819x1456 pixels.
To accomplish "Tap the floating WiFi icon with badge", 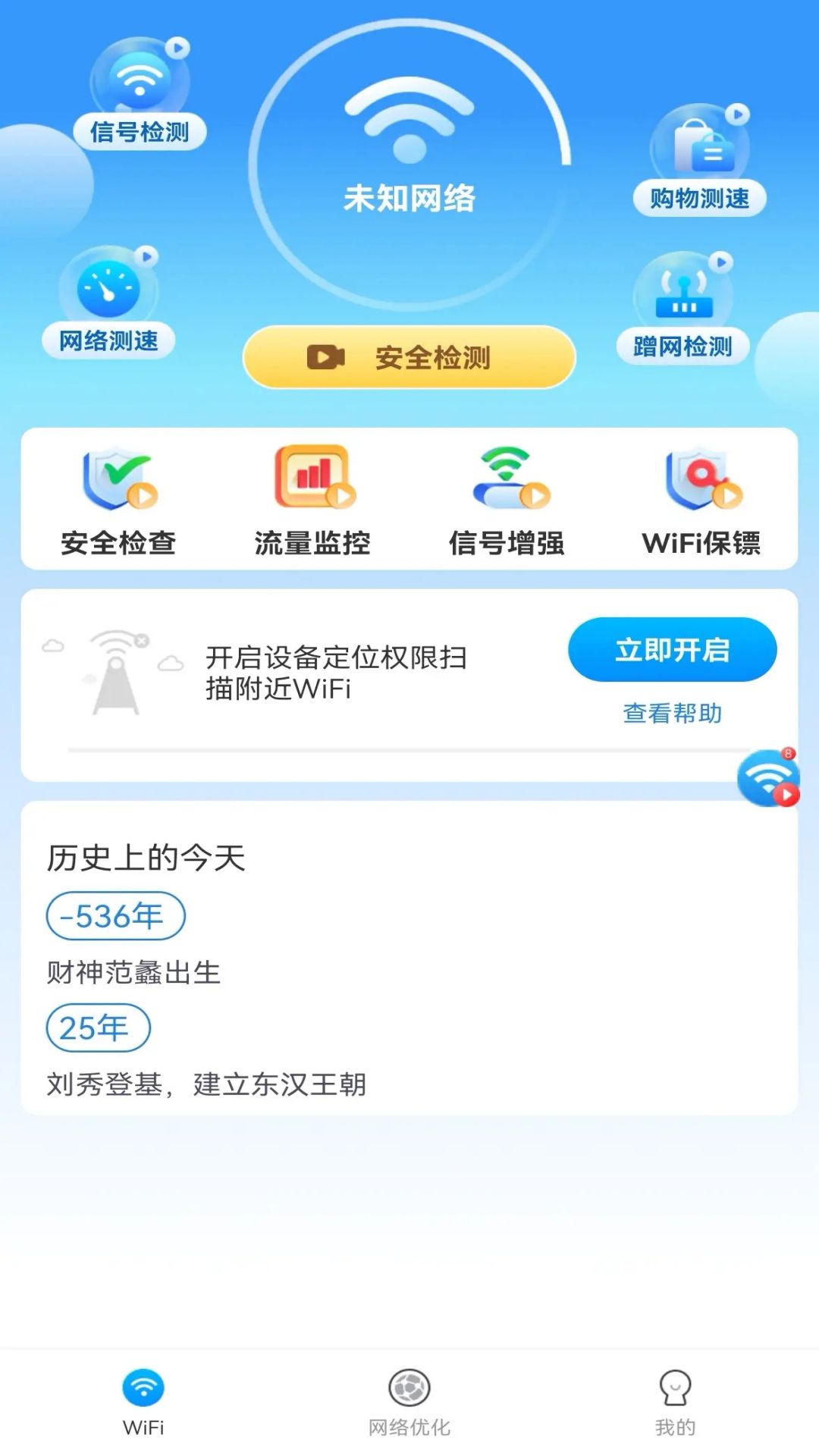I will [768, 777].
